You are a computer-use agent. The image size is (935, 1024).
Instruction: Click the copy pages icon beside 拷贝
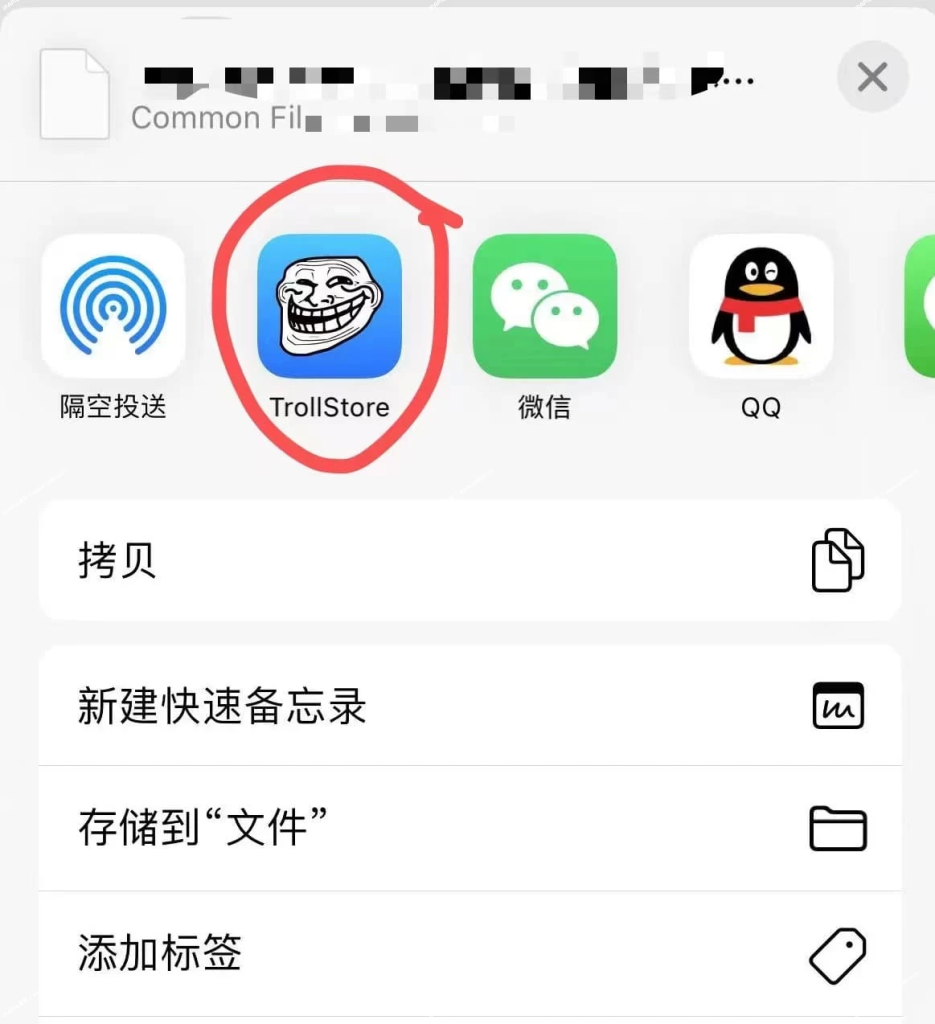tap(838, 560)
